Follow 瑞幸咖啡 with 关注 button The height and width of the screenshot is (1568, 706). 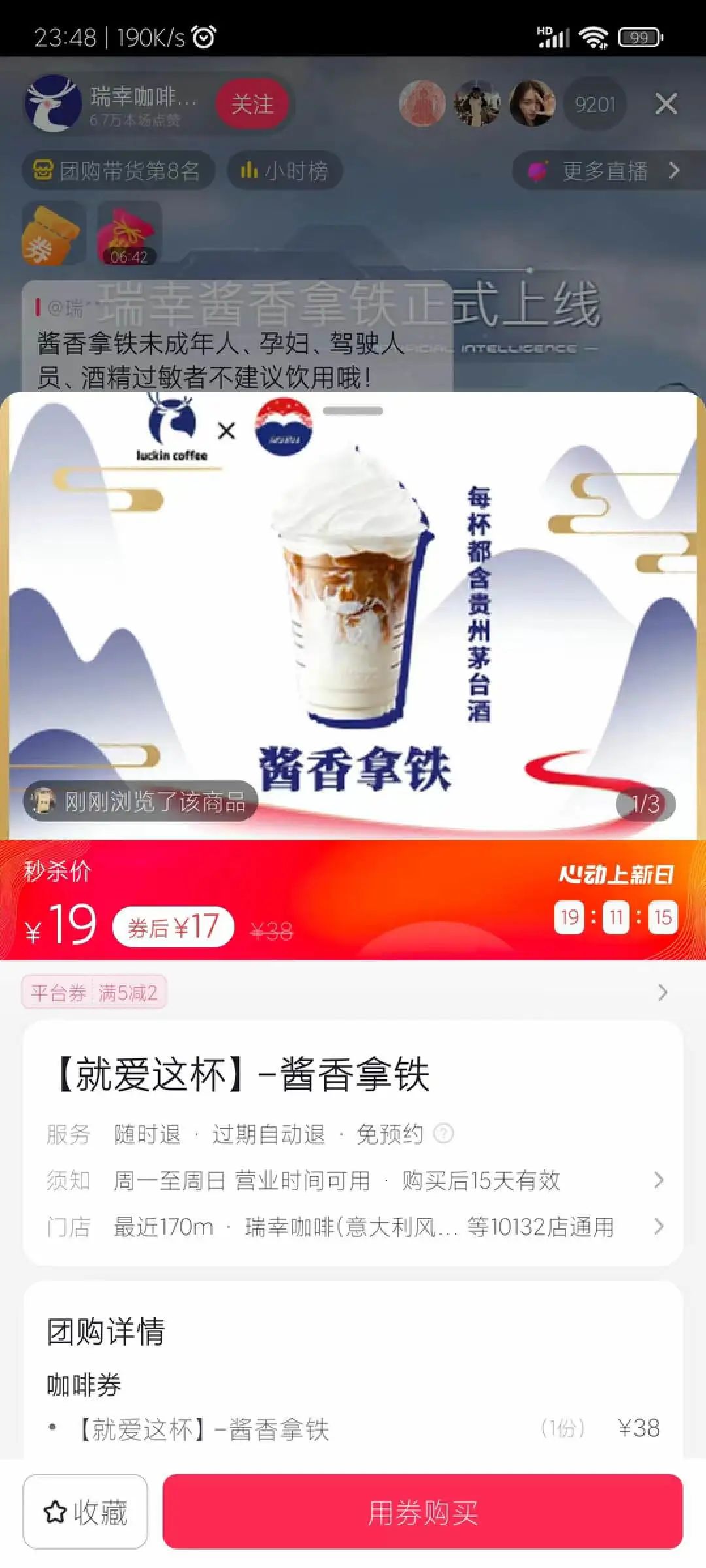click(x=252, y=104)
